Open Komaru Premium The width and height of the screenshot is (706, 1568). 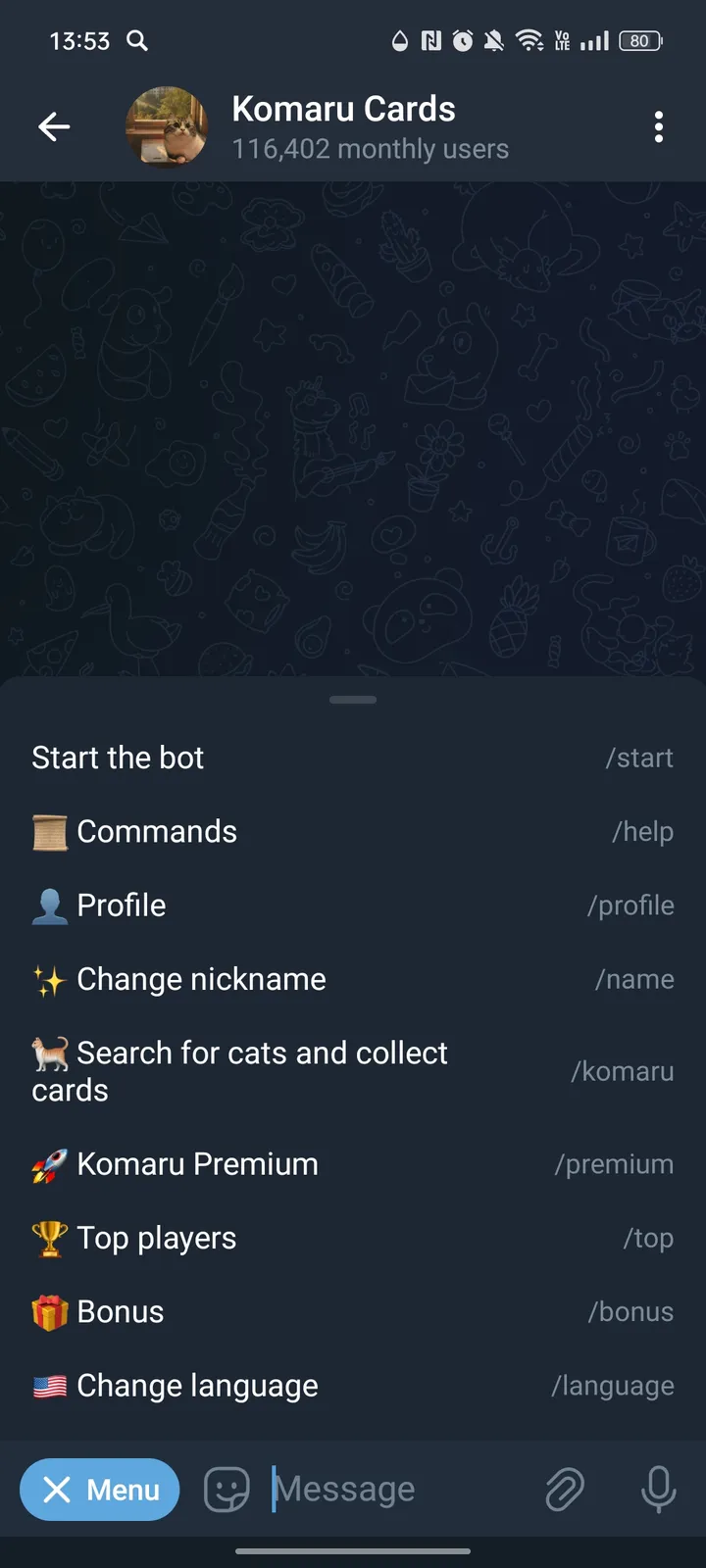coord(353,1164)
